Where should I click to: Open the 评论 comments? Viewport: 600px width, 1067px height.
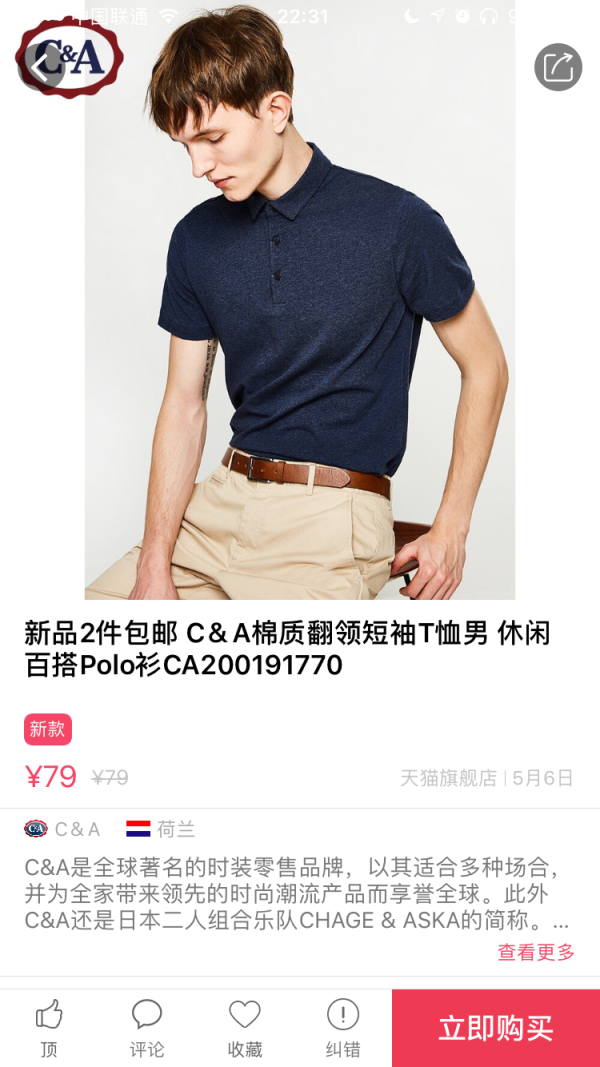[x=147, y=1028]
